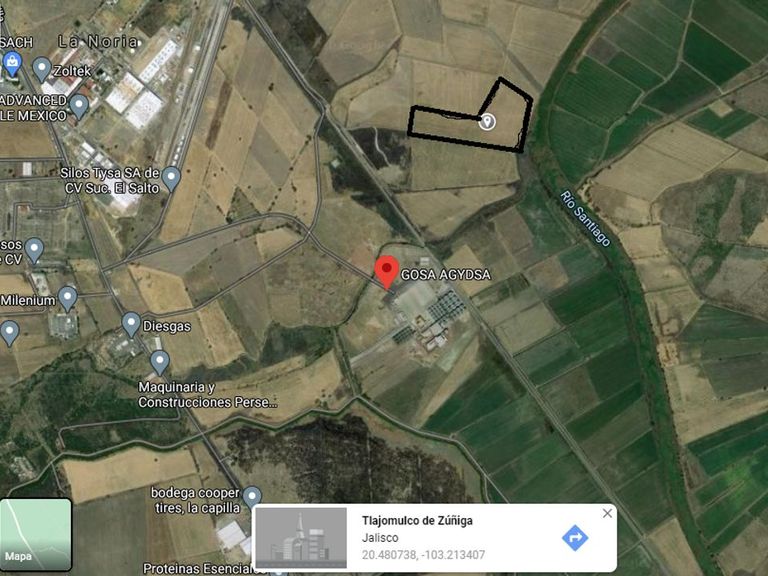Close the Tlajomulco de Zúñiga info card
This screenshot has height=576, width=768.
(x=607, y=513)
